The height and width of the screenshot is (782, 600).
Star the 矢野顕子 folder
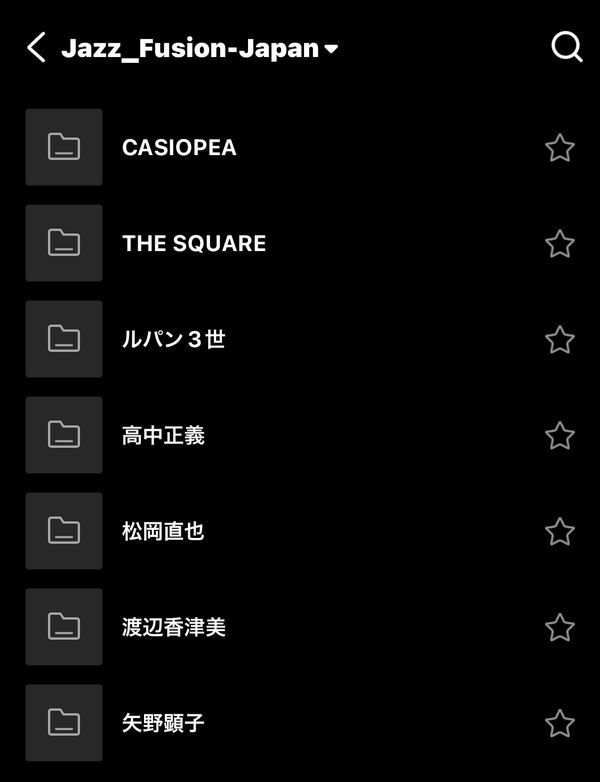559,724
